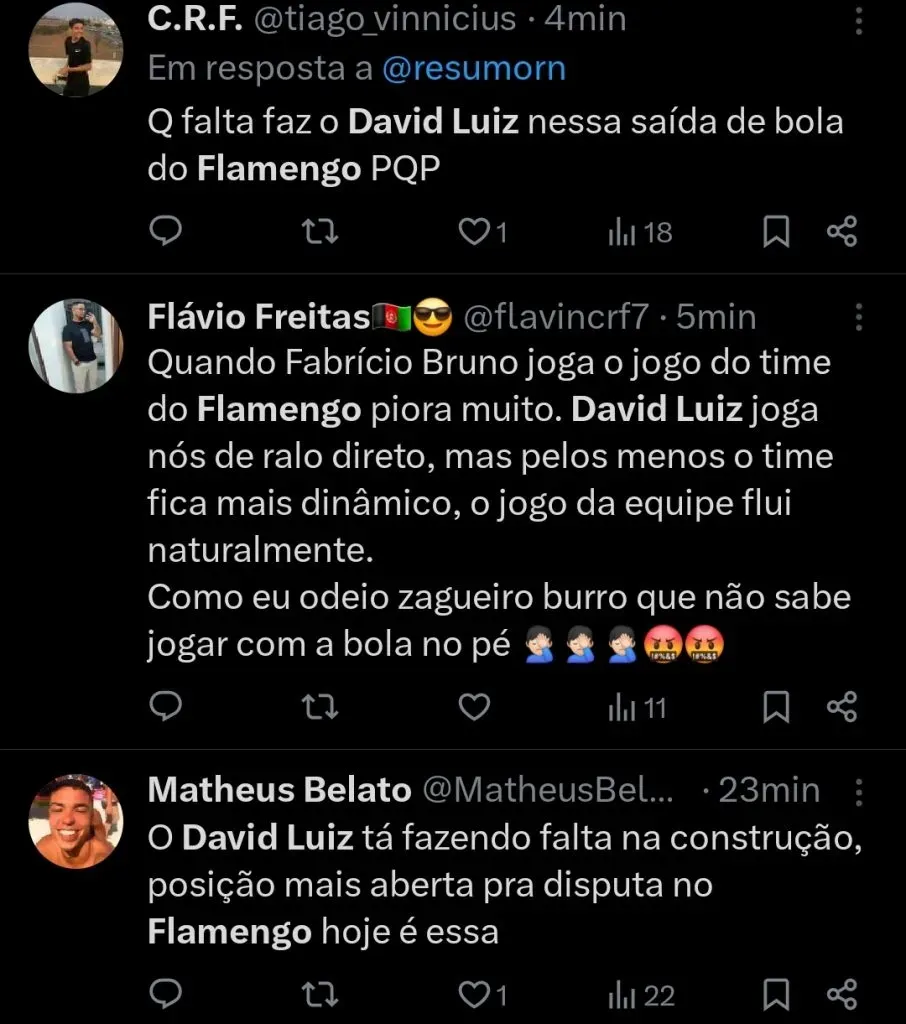View C.R.F.'s profile picture
Screen dimensions: 906x1024
(75, 49)
